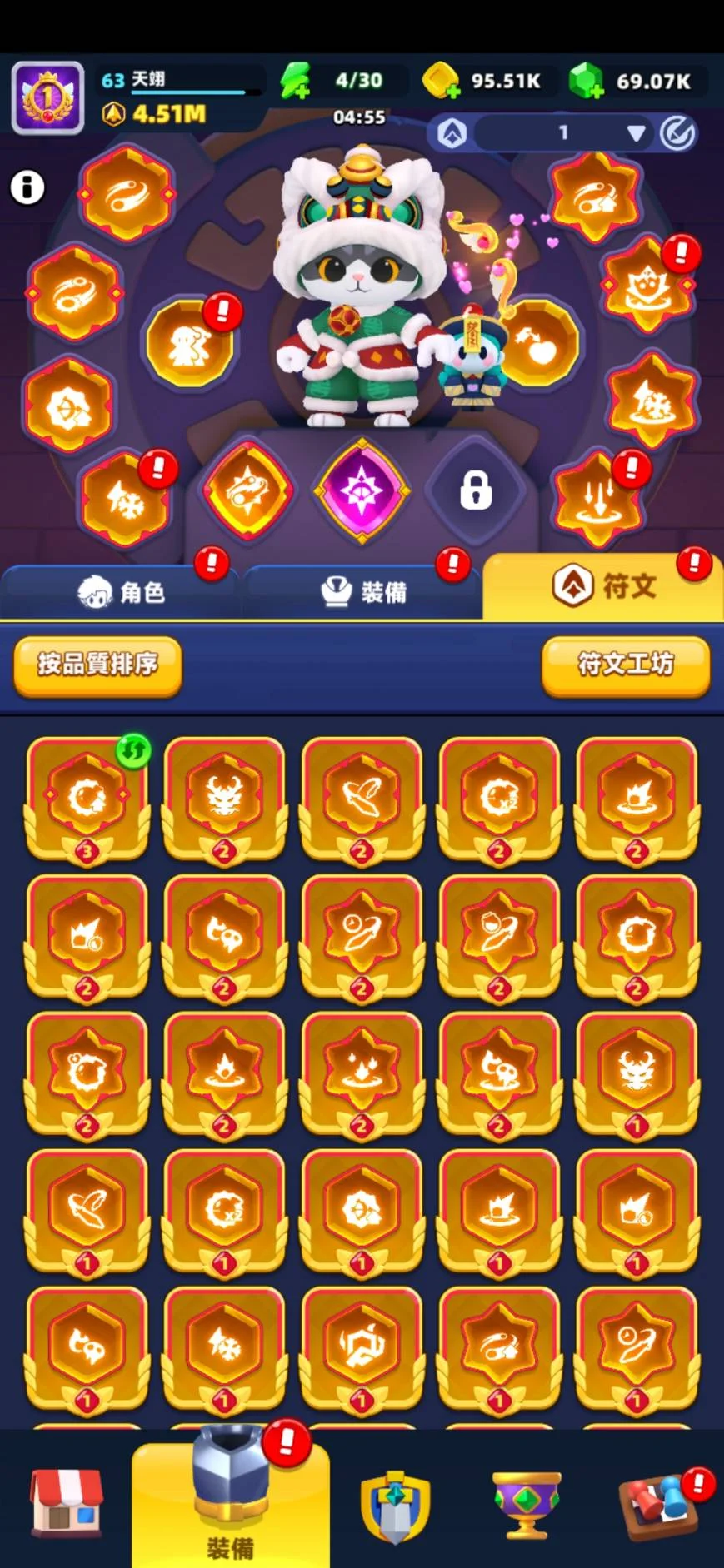
Task: Add more green energy
Action: tap(296, 82)
